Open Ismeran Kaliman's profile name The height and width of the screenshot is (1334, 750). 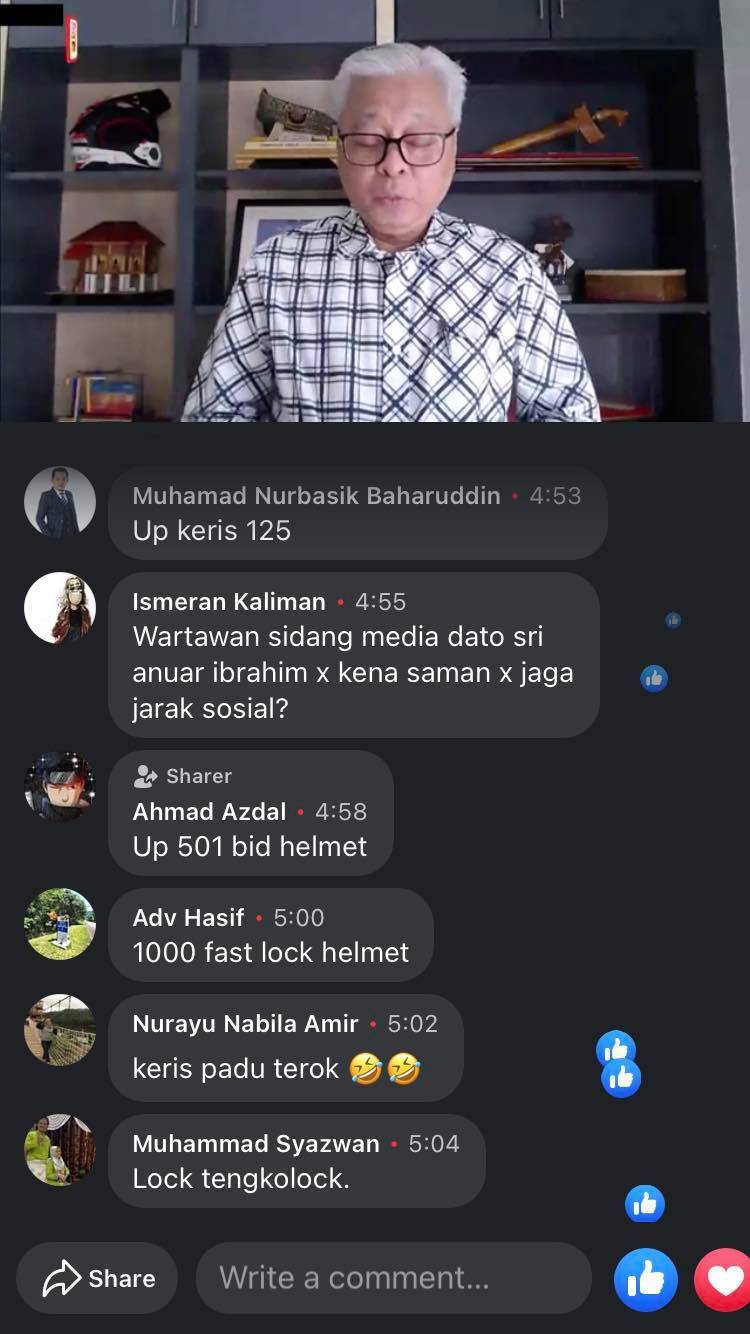click(x=229, y=601)
